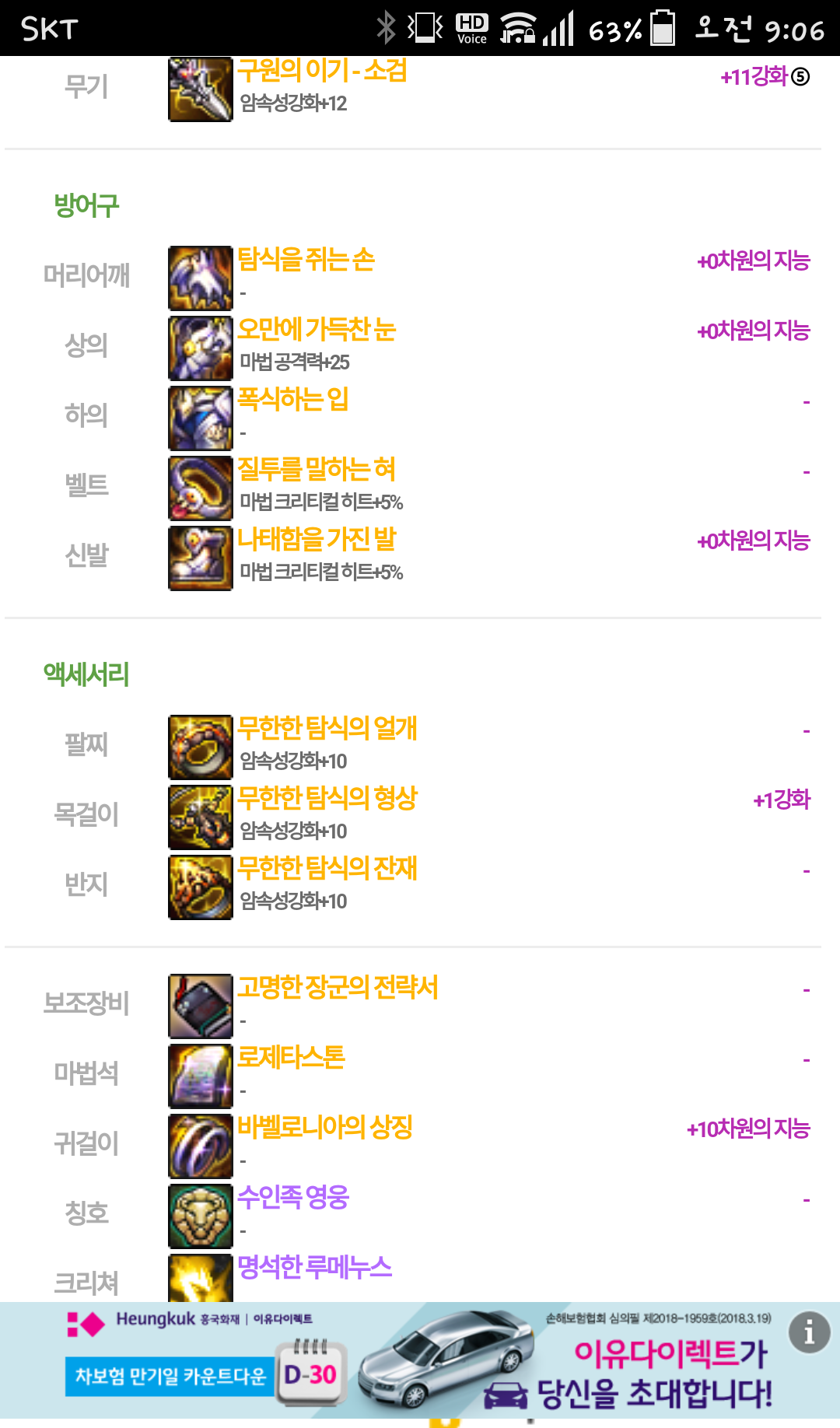Select belt item 질투를 말하는 혀

click(x=317, y=470)
